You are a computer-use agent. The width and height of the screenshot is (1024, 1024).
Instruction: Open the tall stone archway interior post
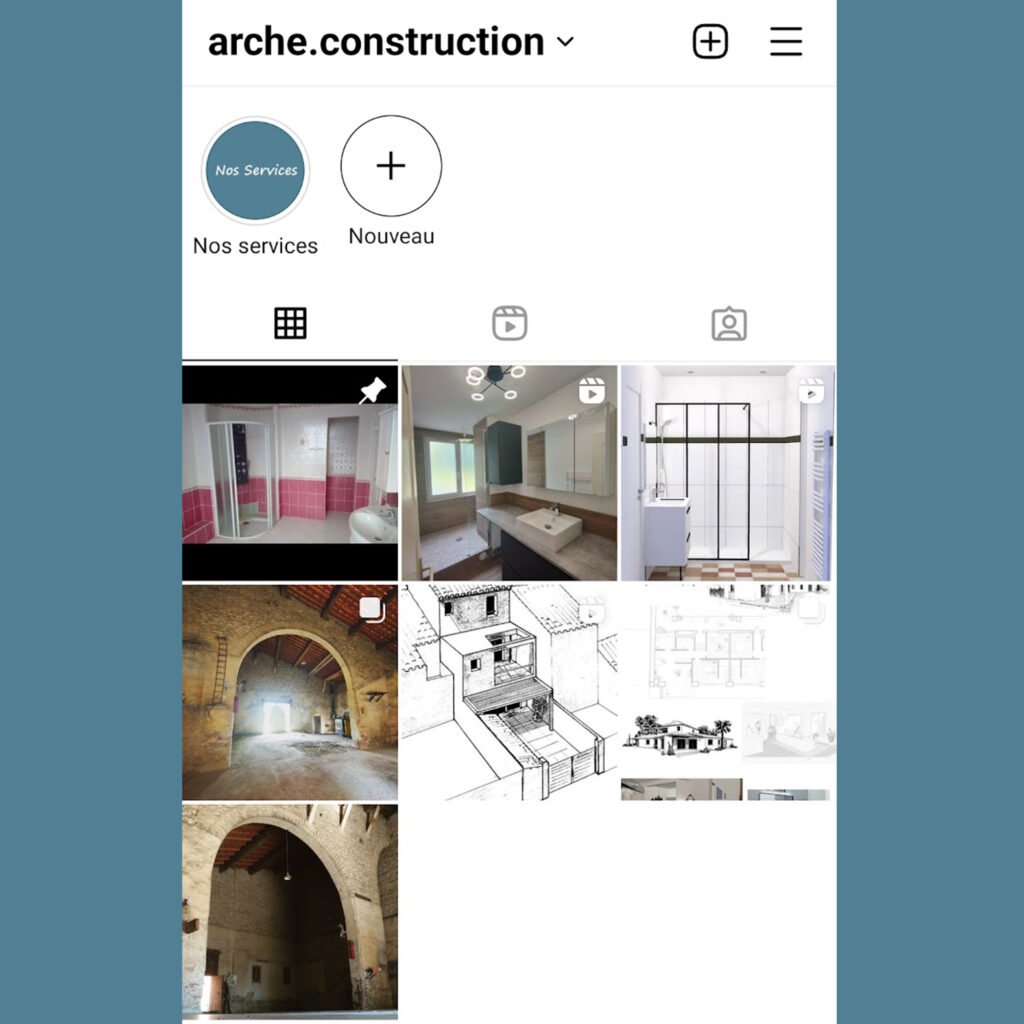pos(290,910)
